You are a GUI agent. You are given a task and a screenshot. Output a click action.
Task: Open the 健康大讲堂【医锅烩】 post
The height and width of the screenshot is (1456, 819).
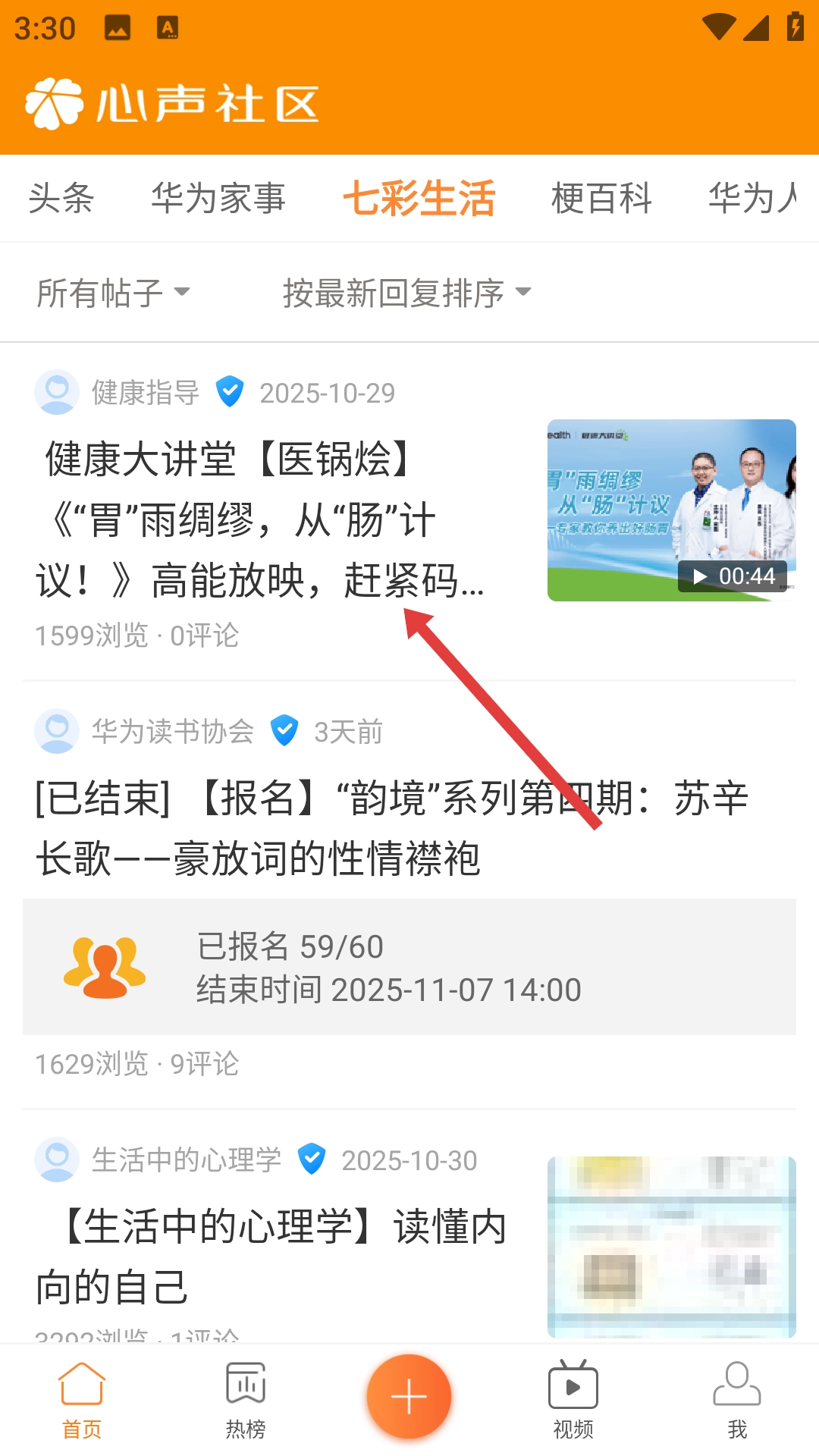[x=258, y=520]
